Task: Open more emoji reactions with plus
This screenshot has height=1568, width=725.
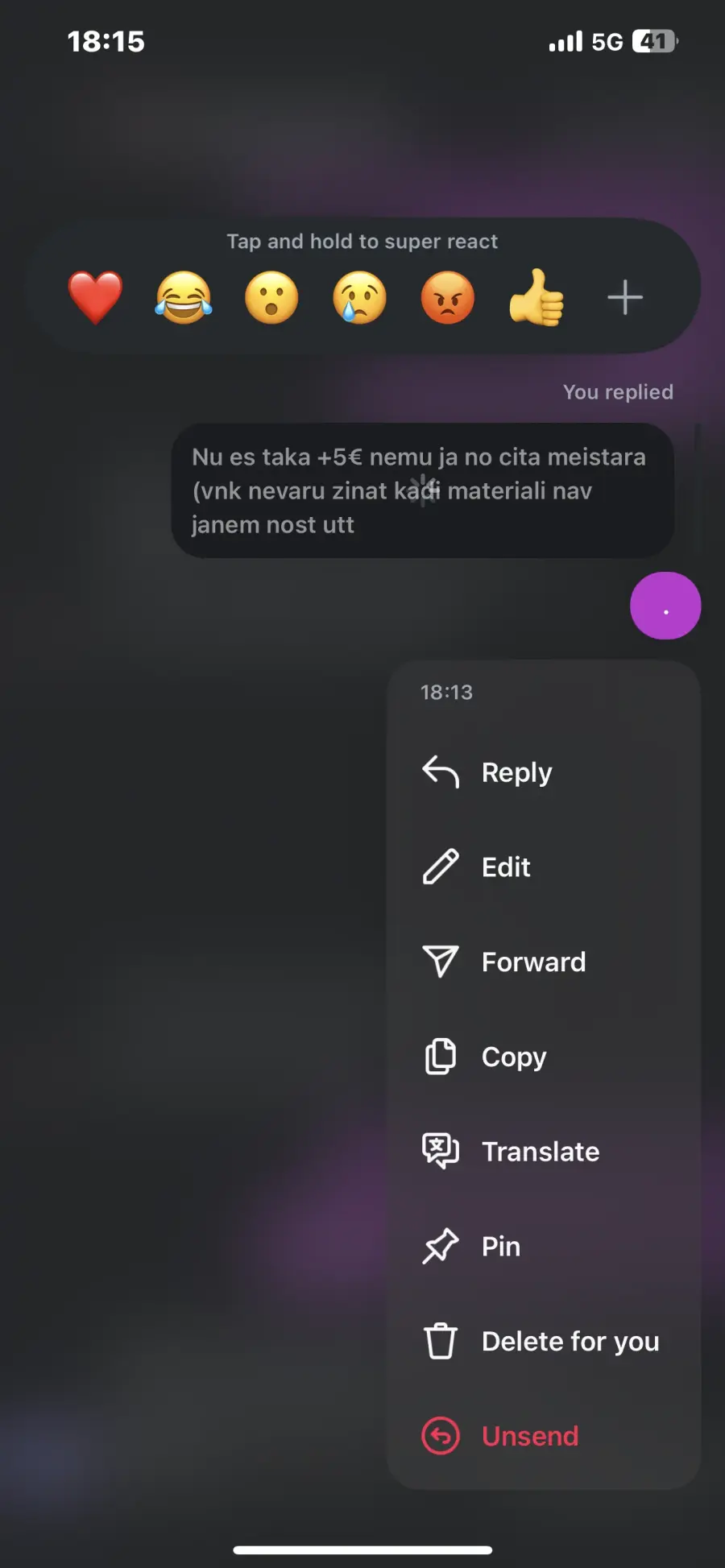Action: coord(625,298)
